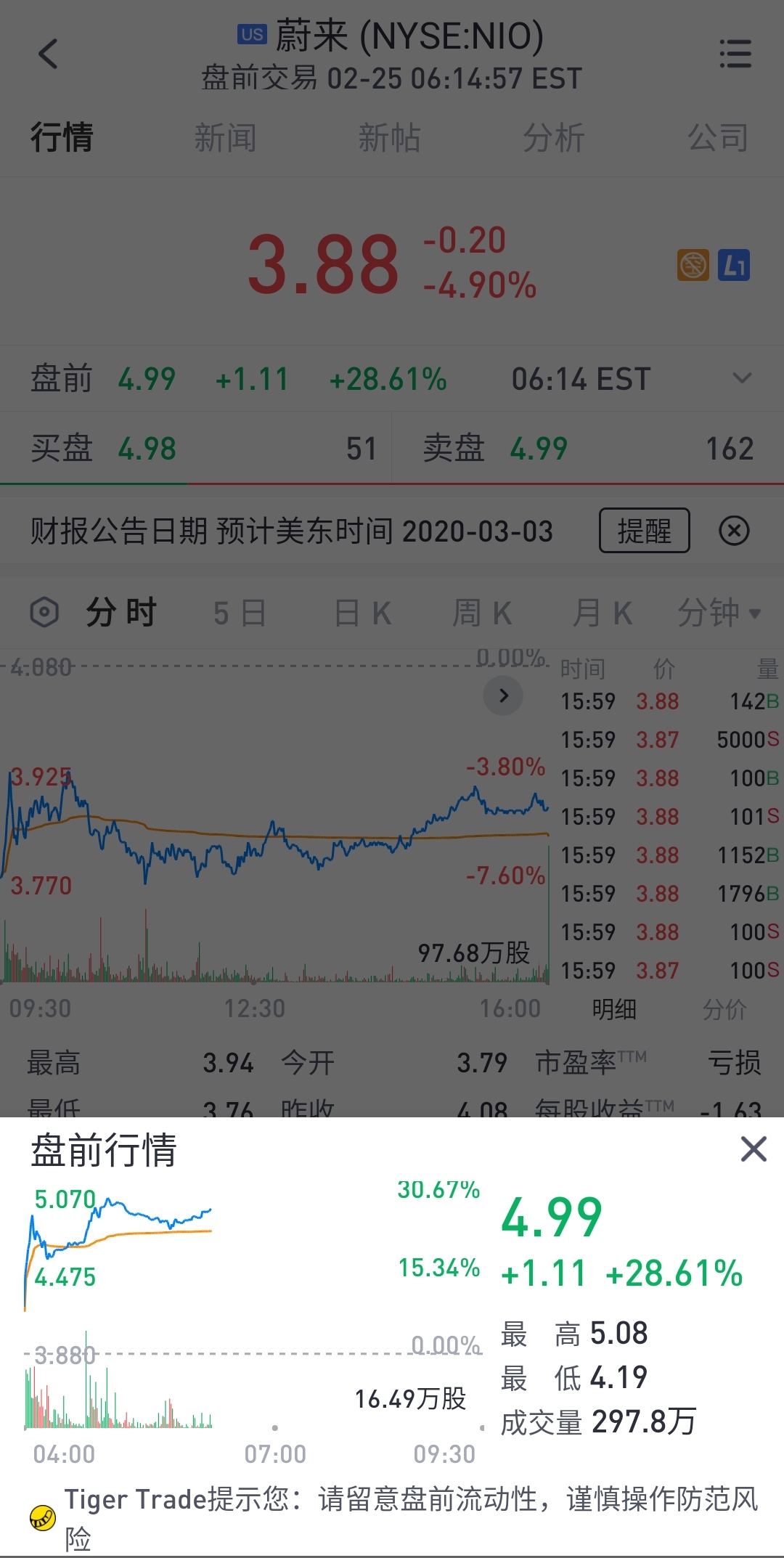
Task: Select the 5日 chart period
Action: coord(240,613)
